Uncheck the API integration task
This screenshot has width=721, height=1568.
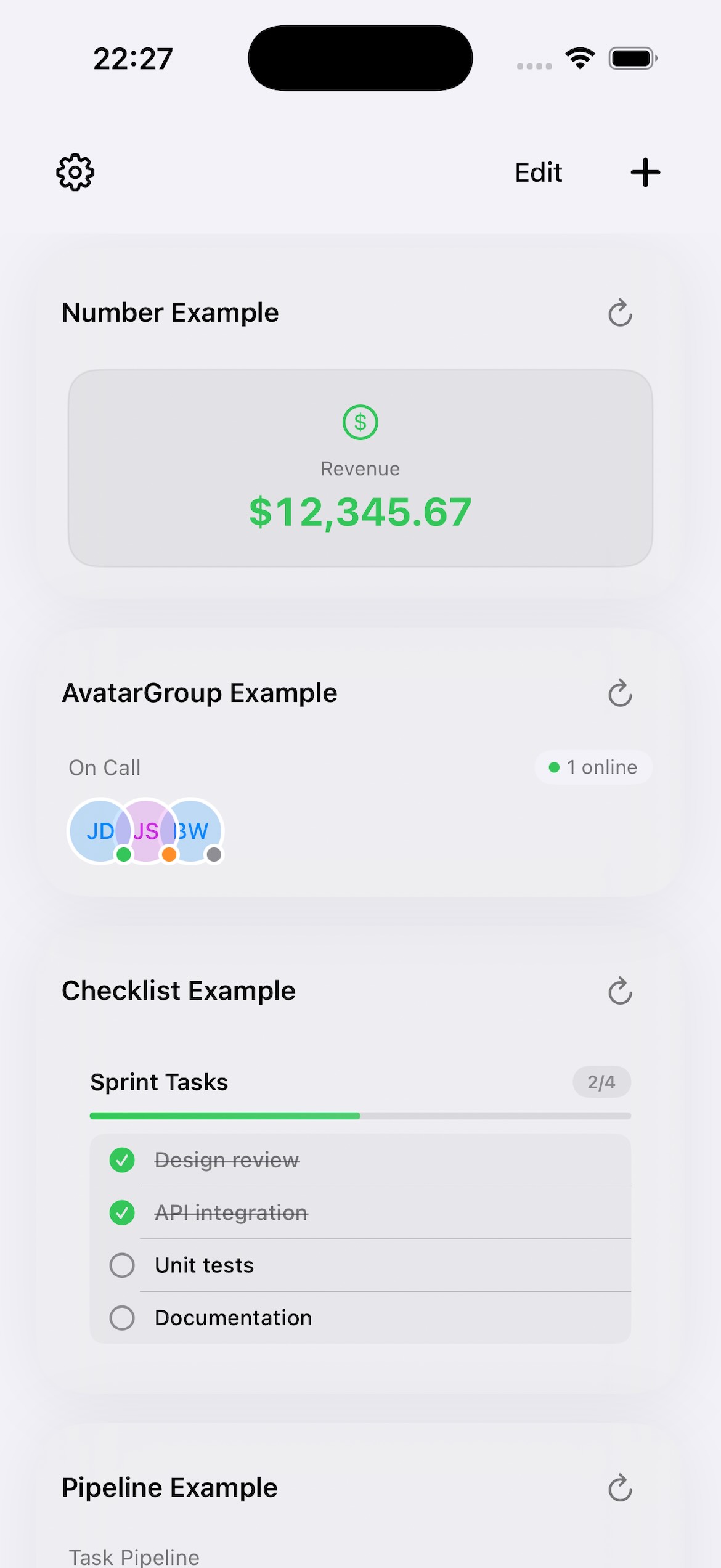(122, 1212)
